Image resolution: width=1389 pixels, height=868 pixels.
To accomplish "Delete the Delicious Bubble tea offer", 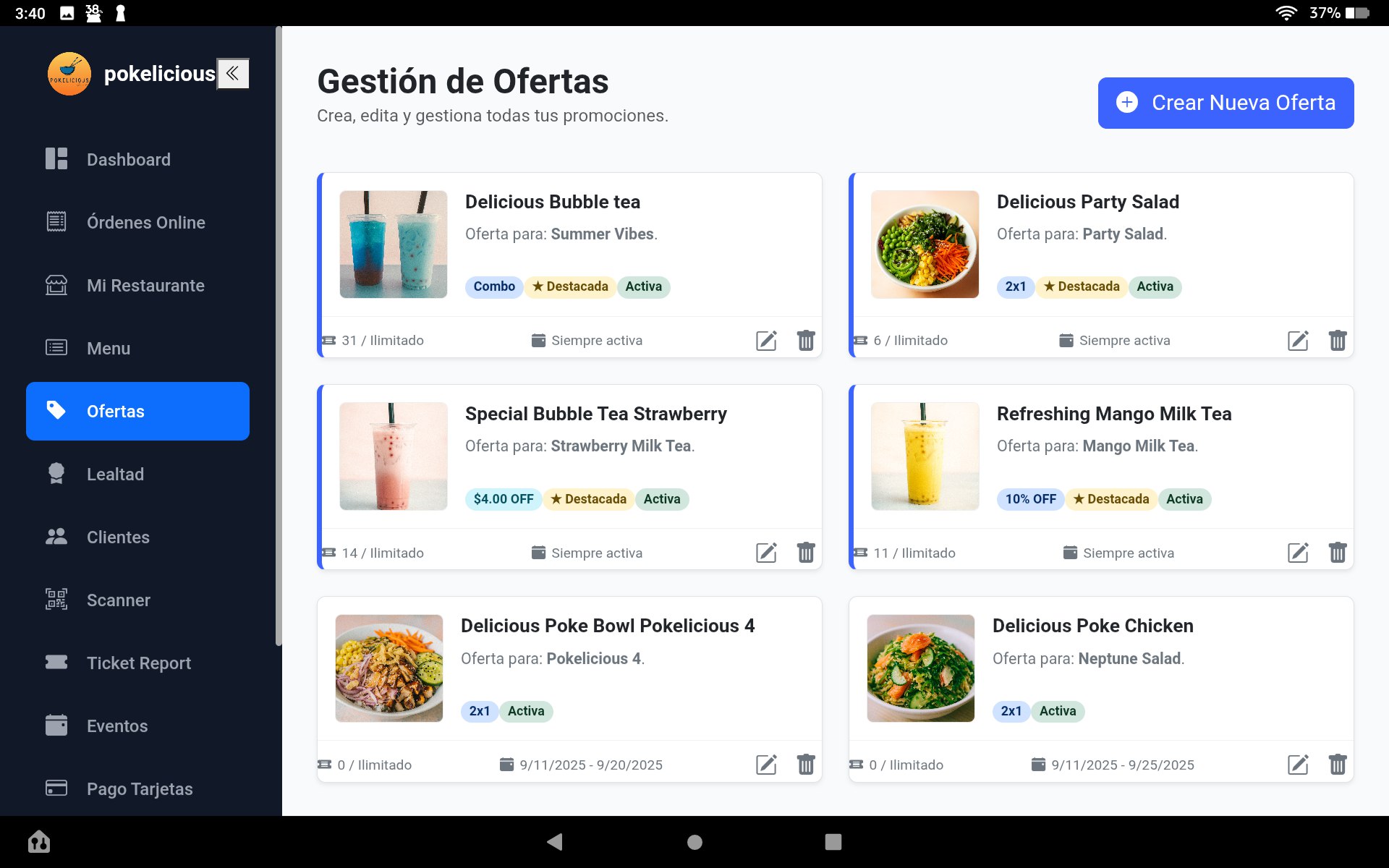I will click(x=806, y=341).
